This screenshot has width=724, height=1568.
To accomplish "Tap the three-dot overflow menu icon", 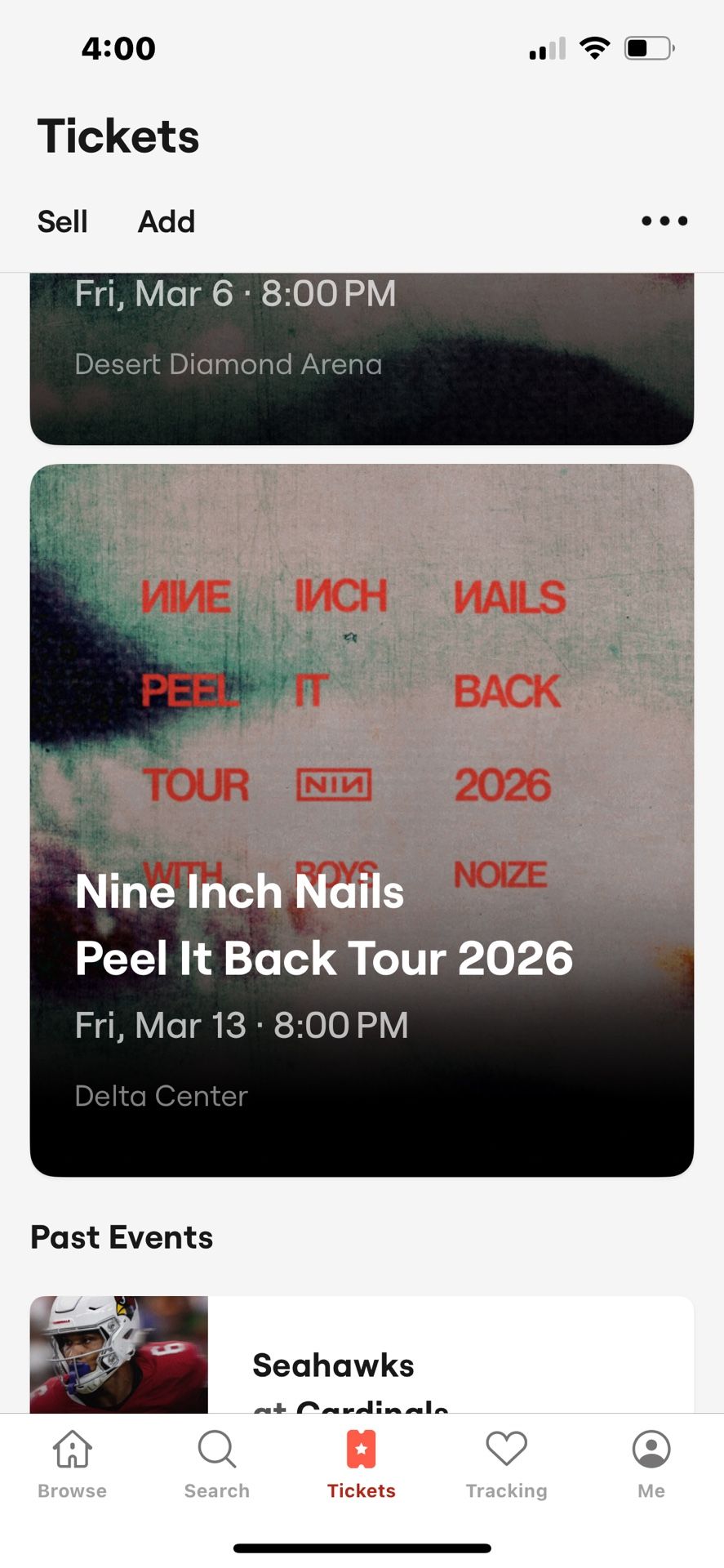I will click(664, 221).
